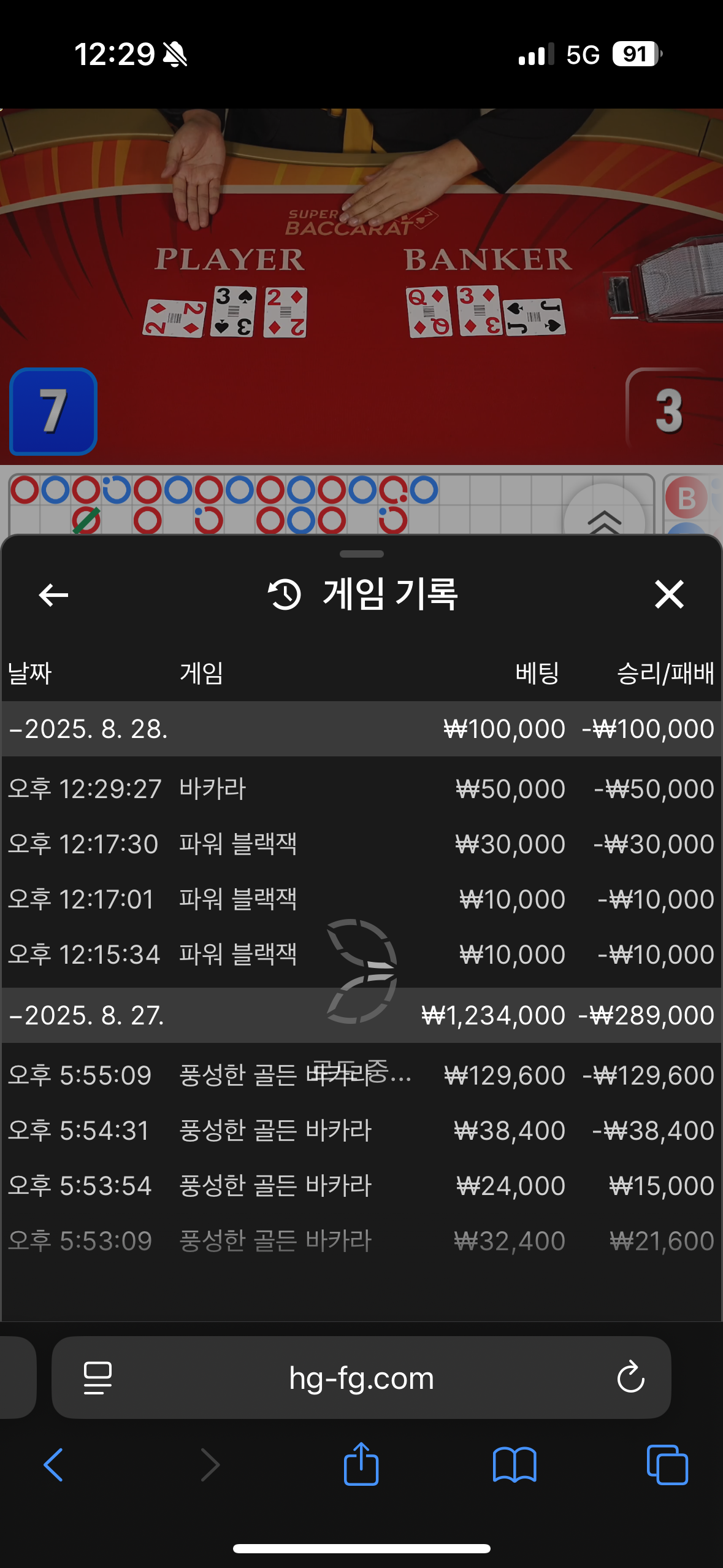Open the 12:15:34 파워 블랙잭 record
Viewport: 723px width, 1568px height.
click(x=361, y=955)
